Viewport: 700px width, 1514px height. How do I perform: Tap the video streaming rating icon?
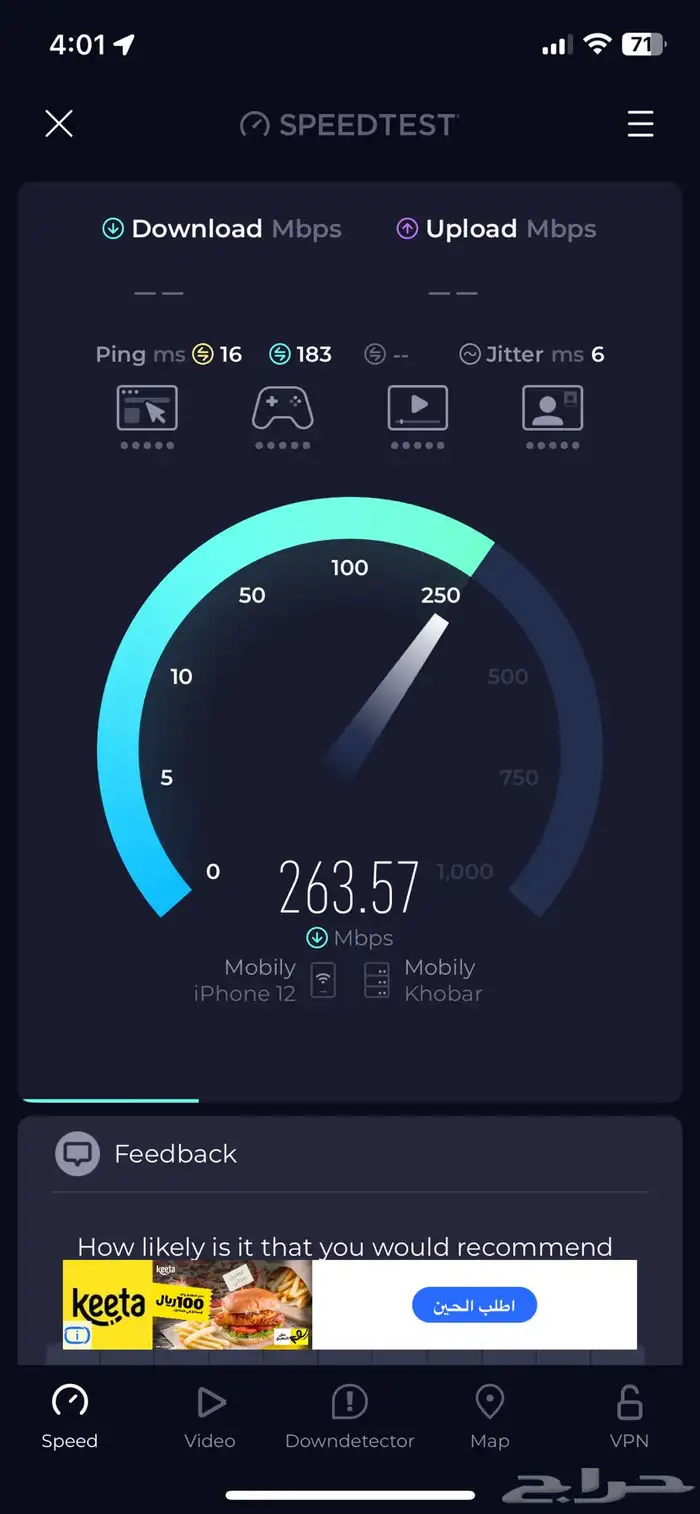click(417, 408)
